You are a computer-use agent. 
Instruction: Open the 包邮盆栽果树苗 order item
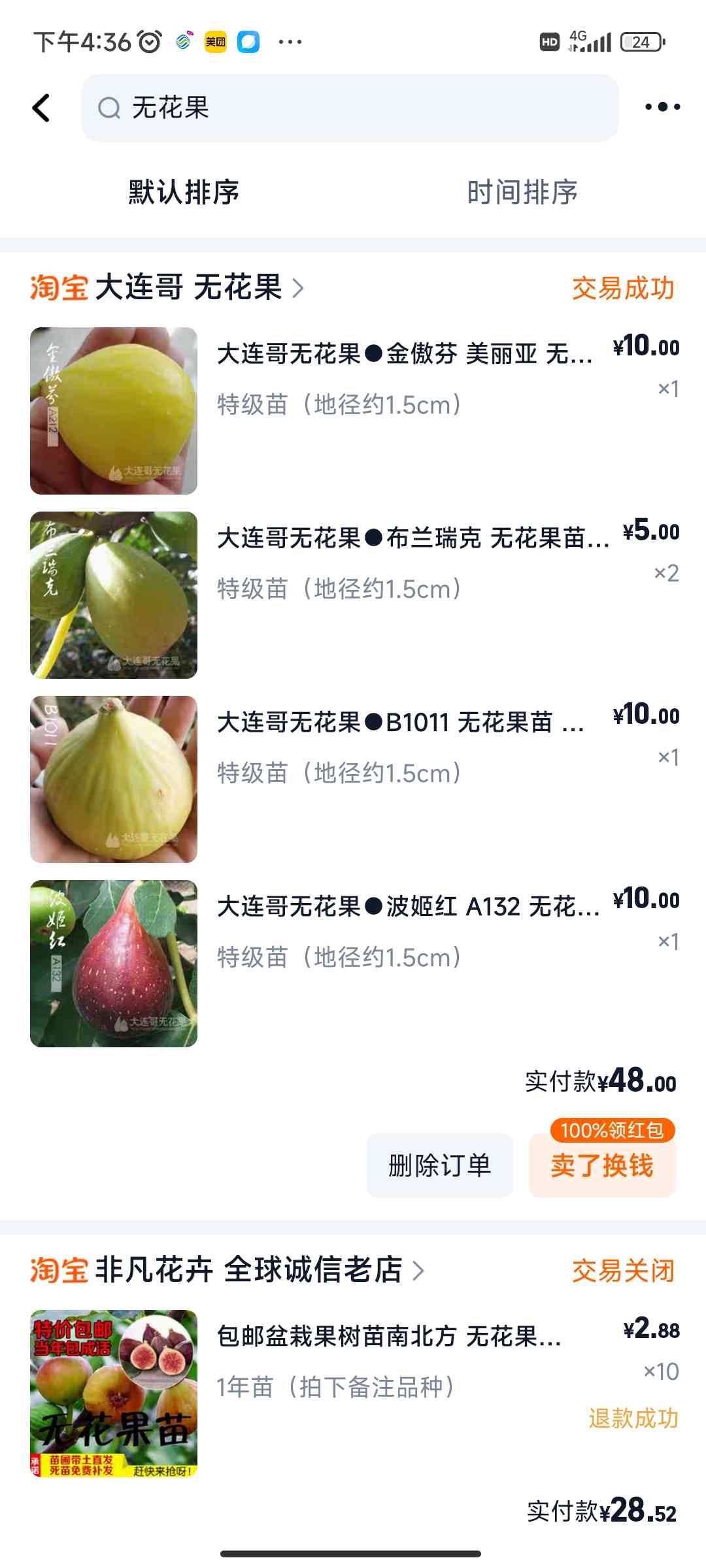click(354, 1394)
